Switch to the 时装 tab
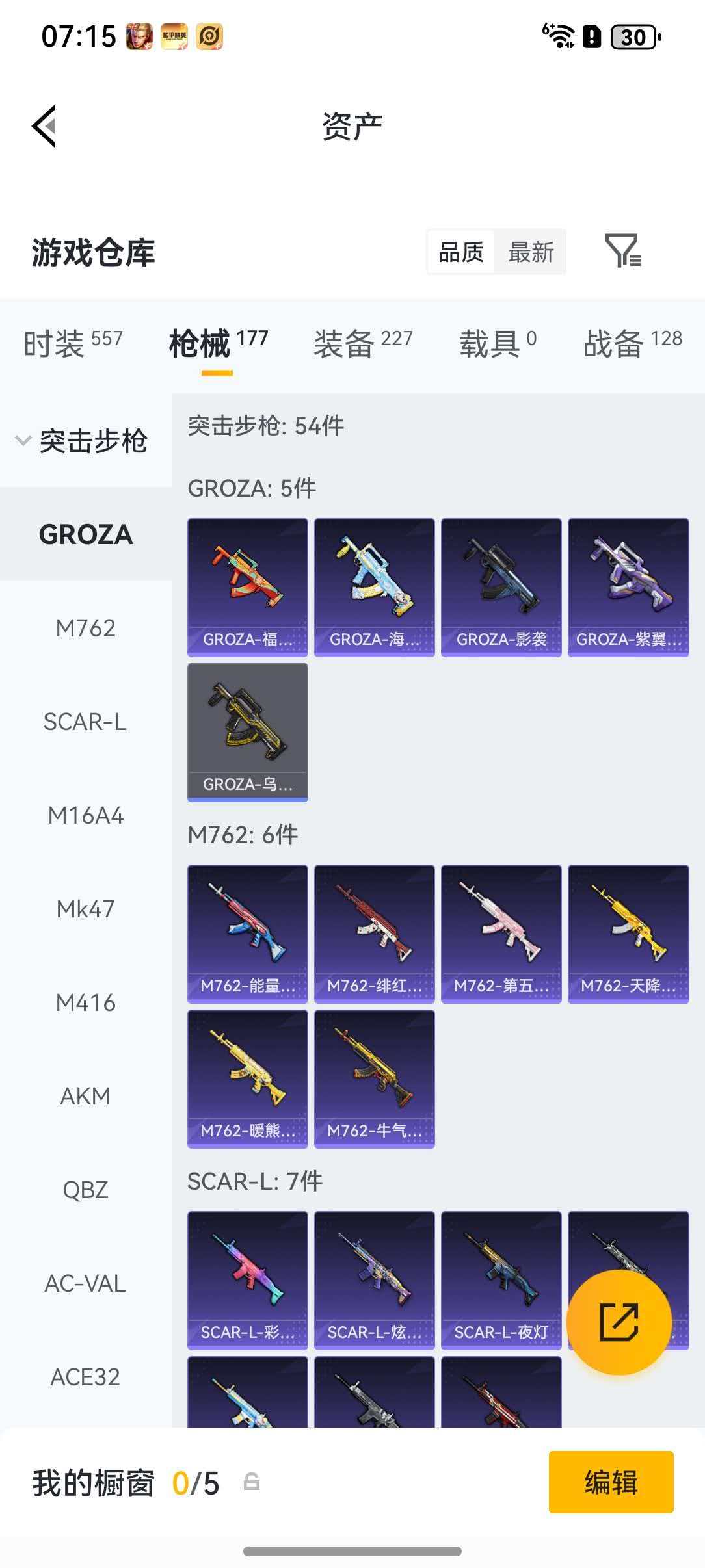 click(73, 343)
